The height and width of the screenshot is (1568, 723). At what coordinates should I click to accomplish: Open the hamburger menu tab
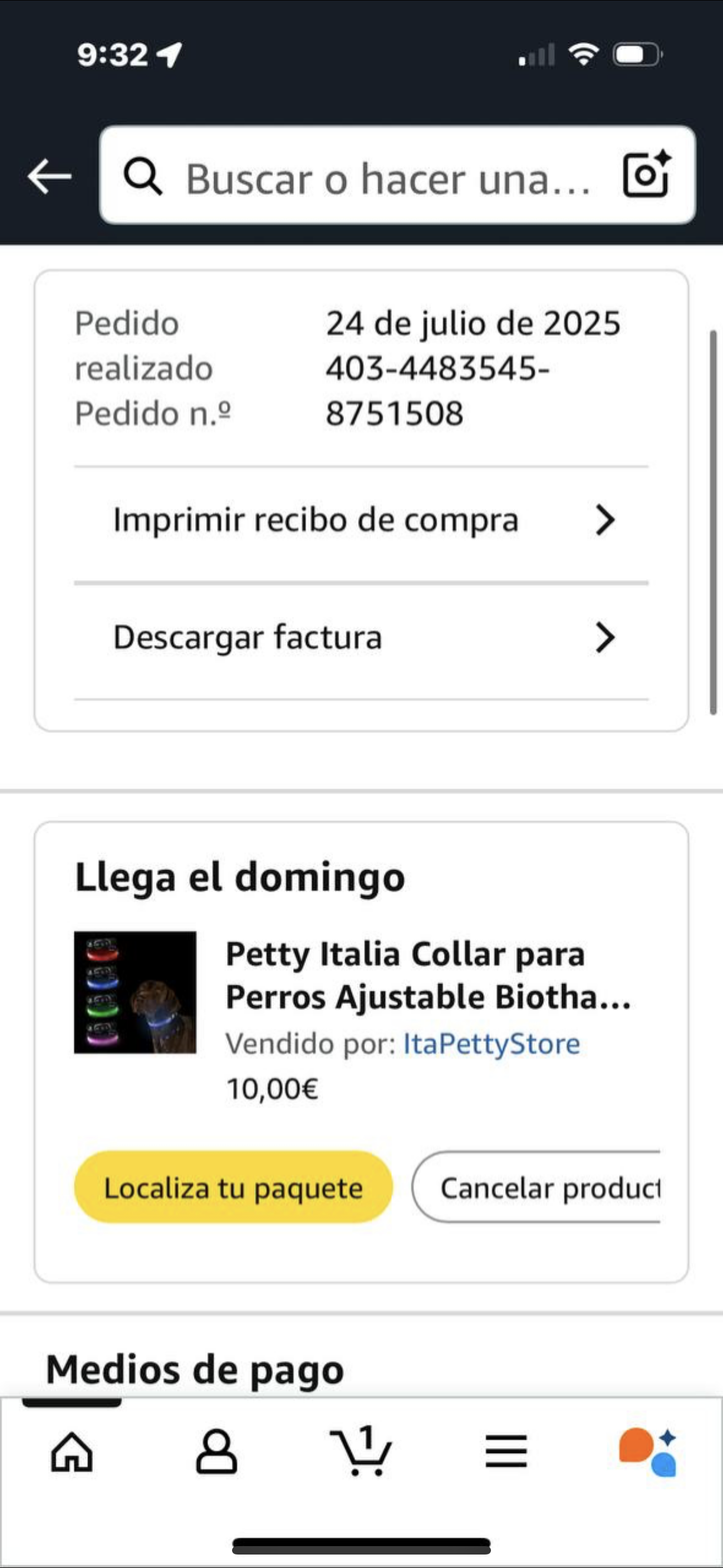click(x=506, y=1452)
